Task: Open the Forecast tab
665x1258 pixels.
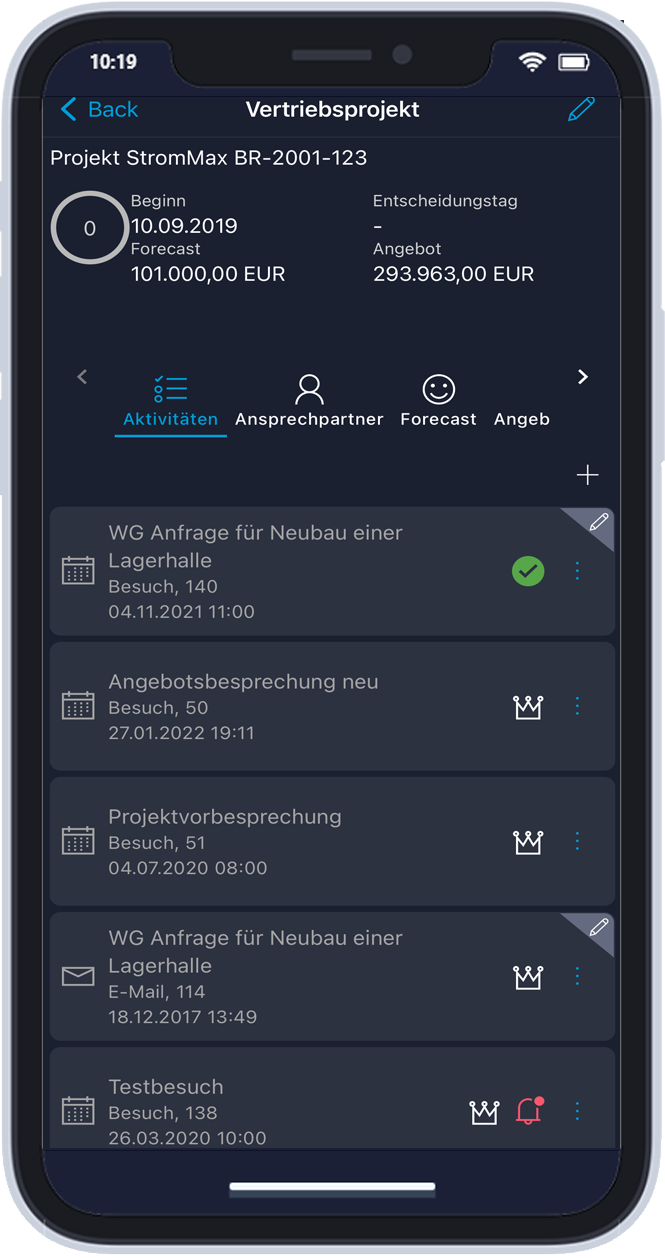Action: pyautogui.click(x=438, y=402)
